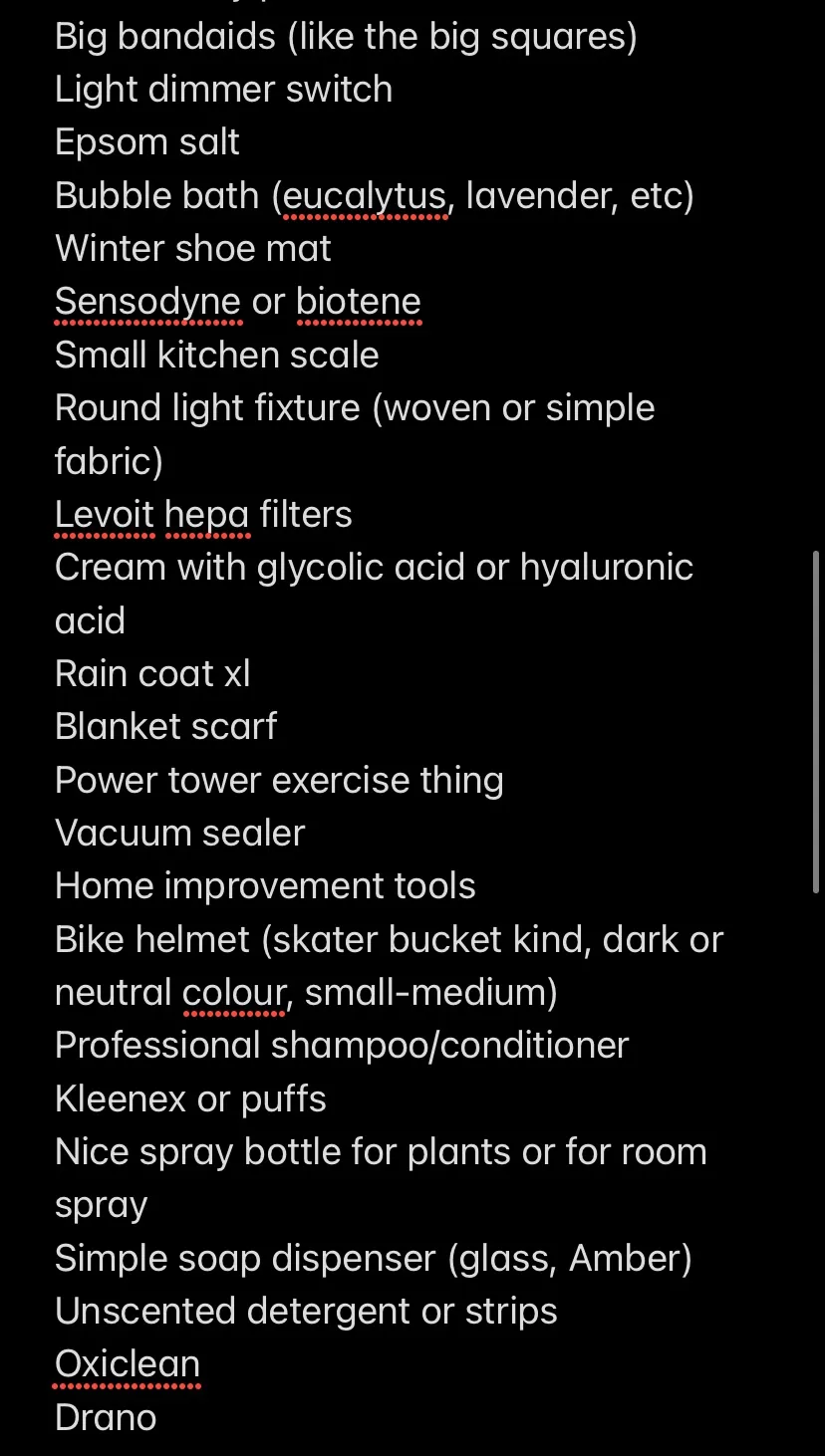The image size is (825, 1456).
Task: Tap the underlined word colour
Action: click(235, 993)
